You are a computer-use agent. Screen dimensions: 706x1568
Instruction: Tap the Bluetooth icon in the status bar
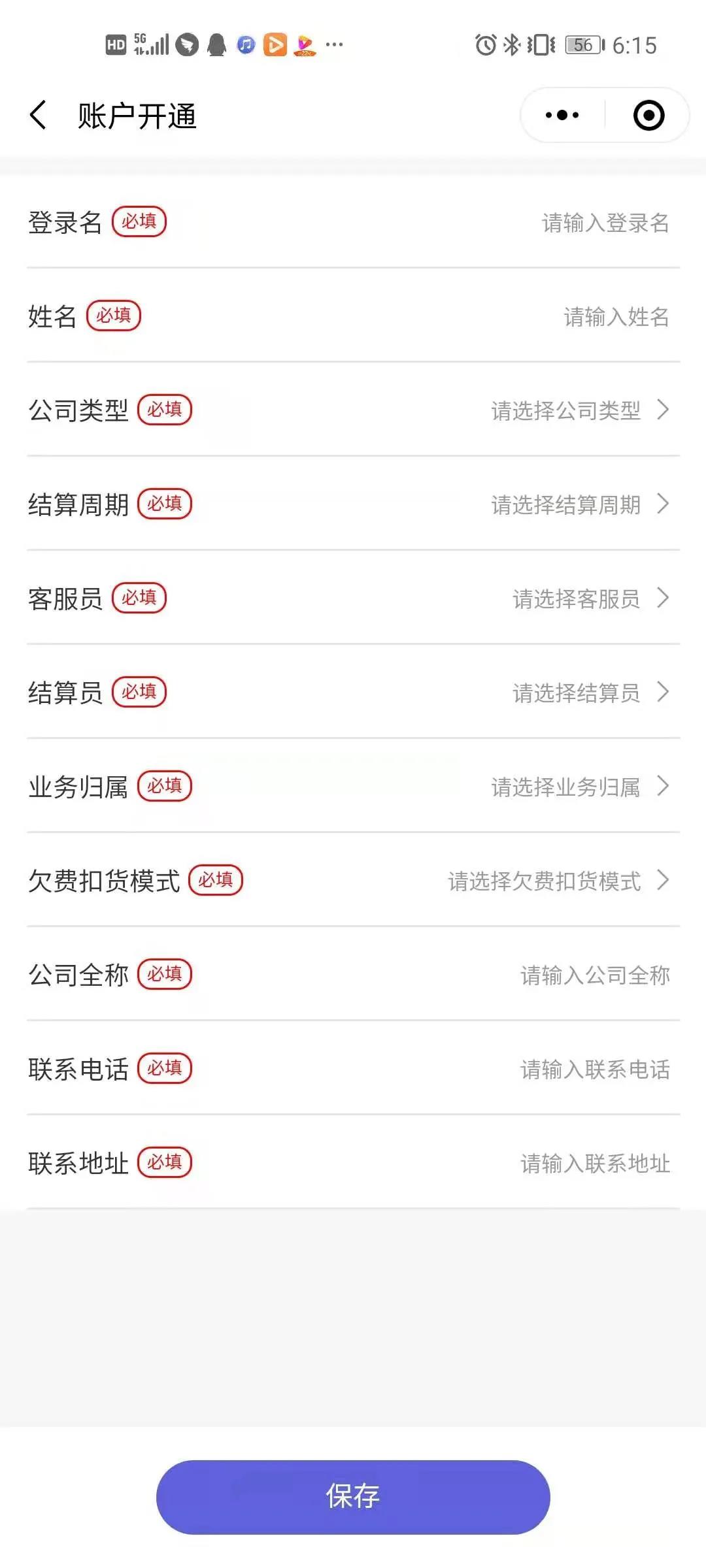click(x=511, y=44)
